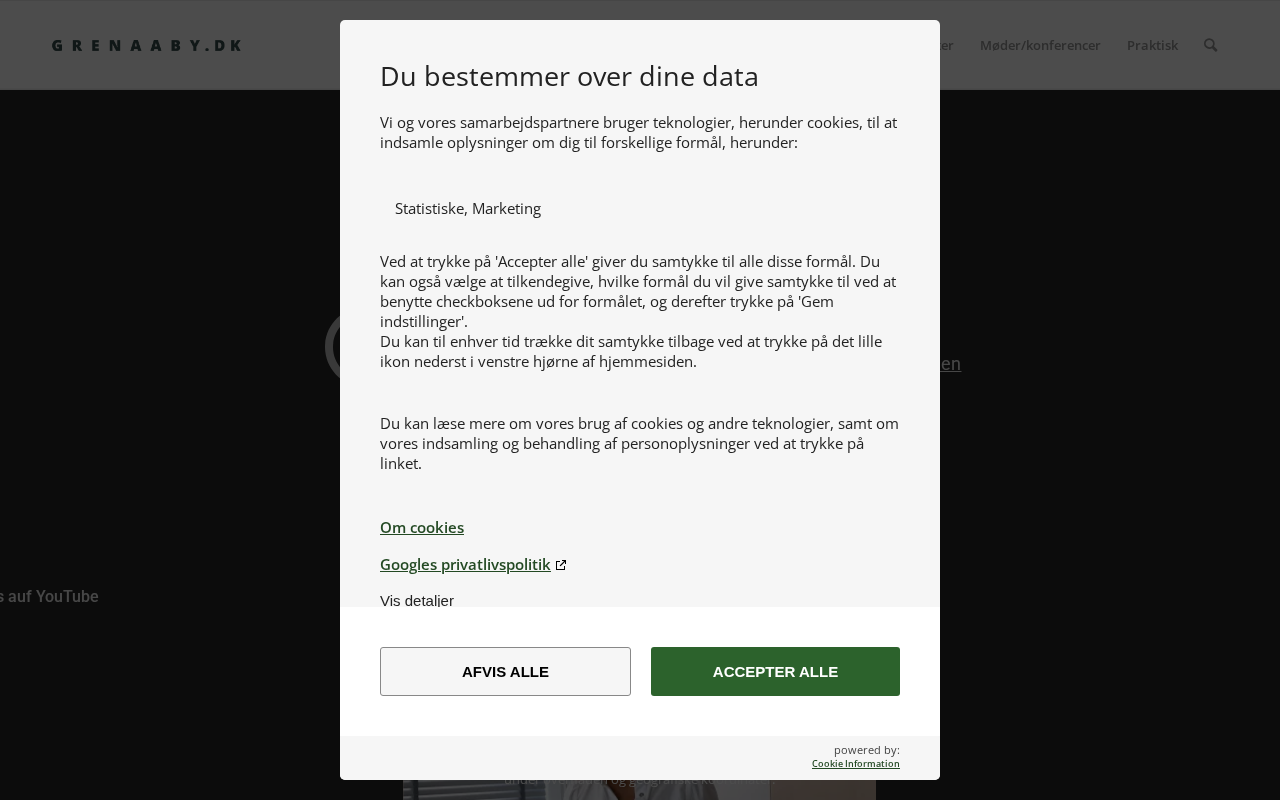Reject all cookies with Afvis alle
This screenshot has height=800, width=1280.
tap(505, 671)
